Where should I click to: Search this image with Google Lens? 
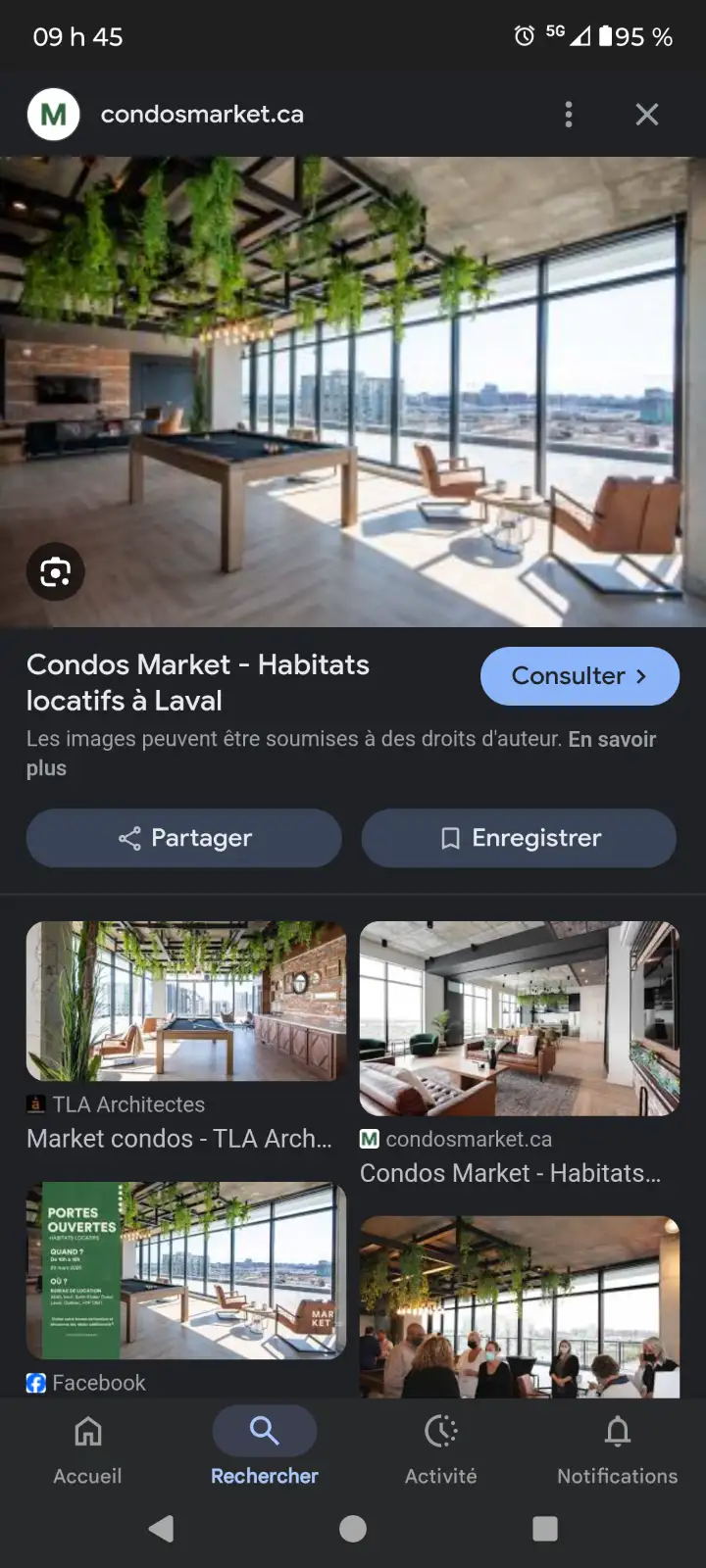(x=55, y=571)
